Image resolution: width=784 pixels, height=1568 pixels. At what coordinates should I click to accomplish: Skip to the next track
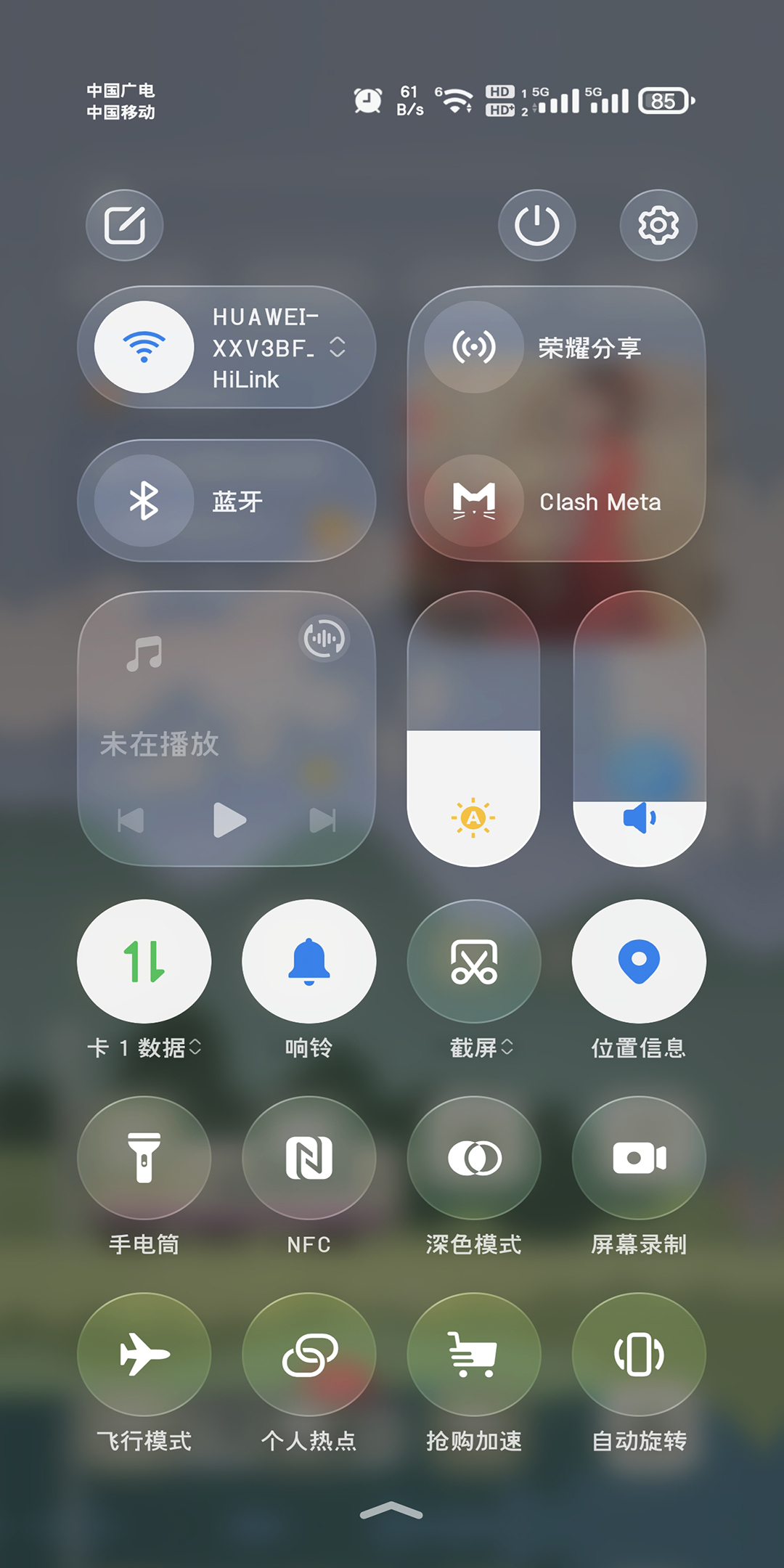[322, 820]
